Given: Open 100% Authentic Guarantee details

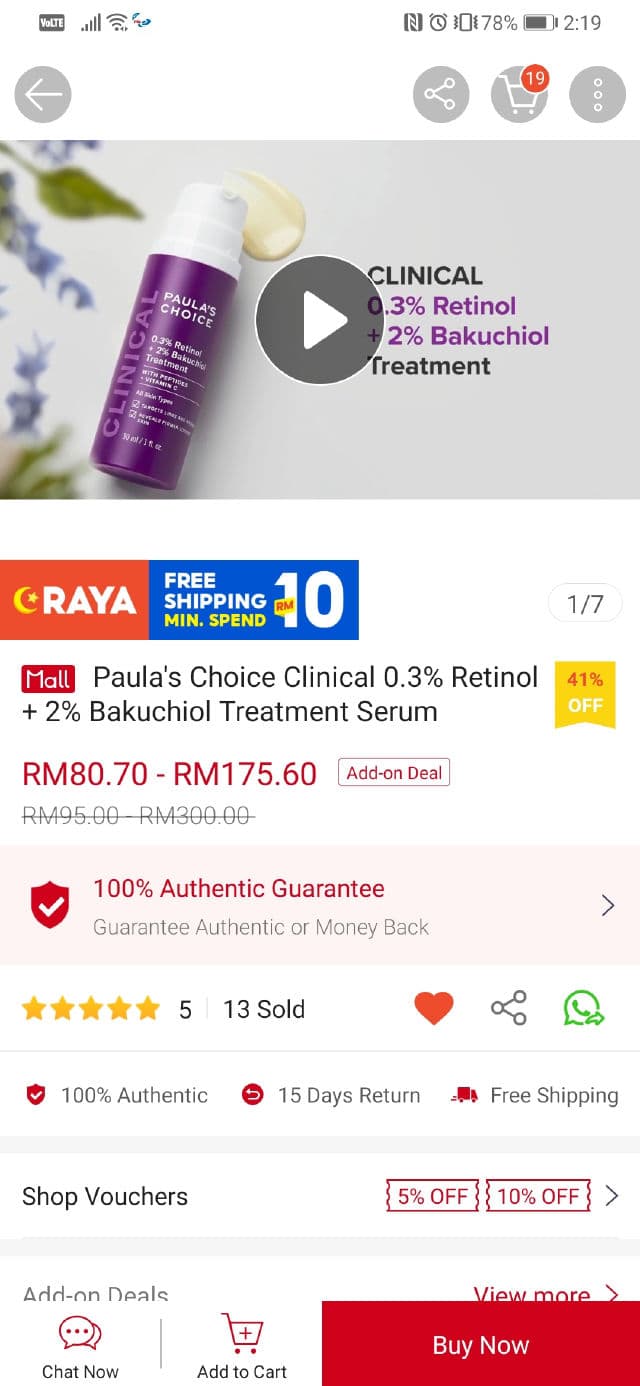Looking at the screenshot, I should [x=320, y=906].
